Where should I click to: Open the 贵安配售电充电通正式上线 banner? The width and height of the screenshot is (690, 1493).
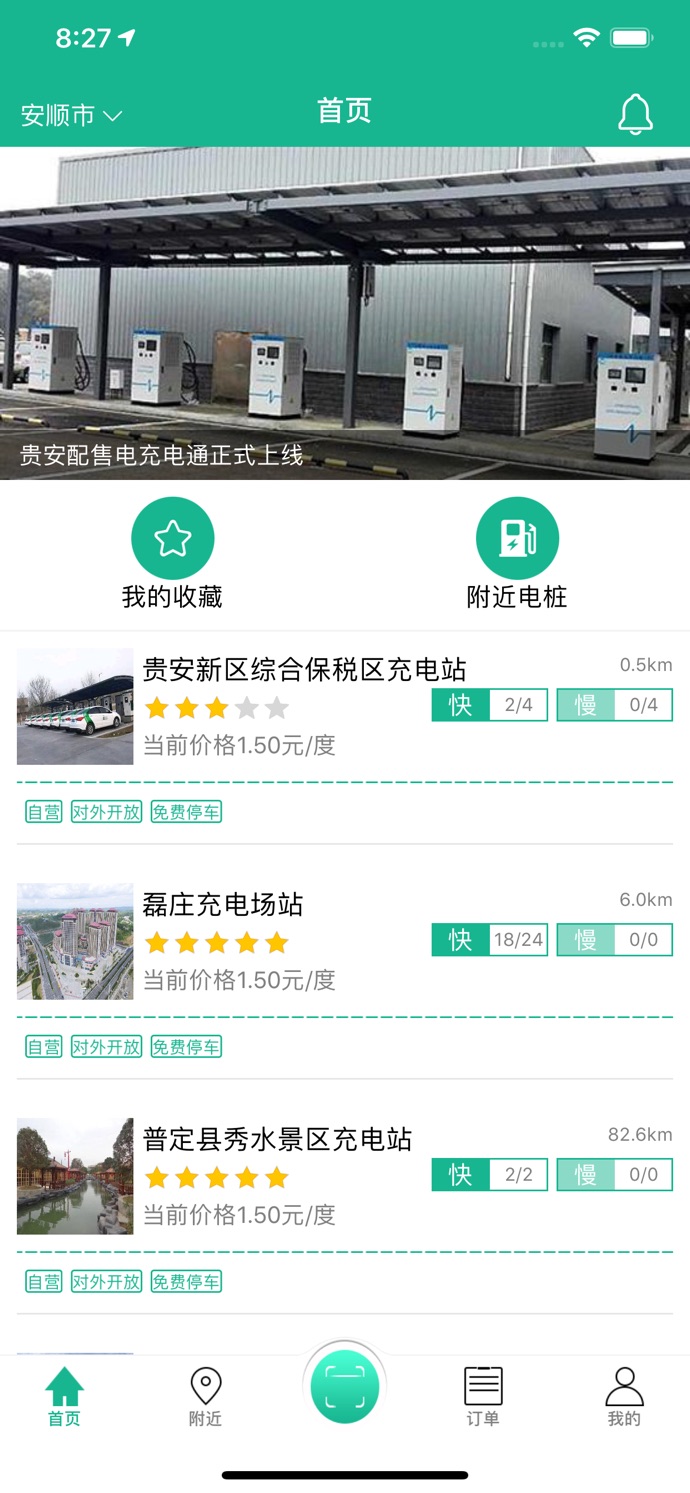click(345, 313)
